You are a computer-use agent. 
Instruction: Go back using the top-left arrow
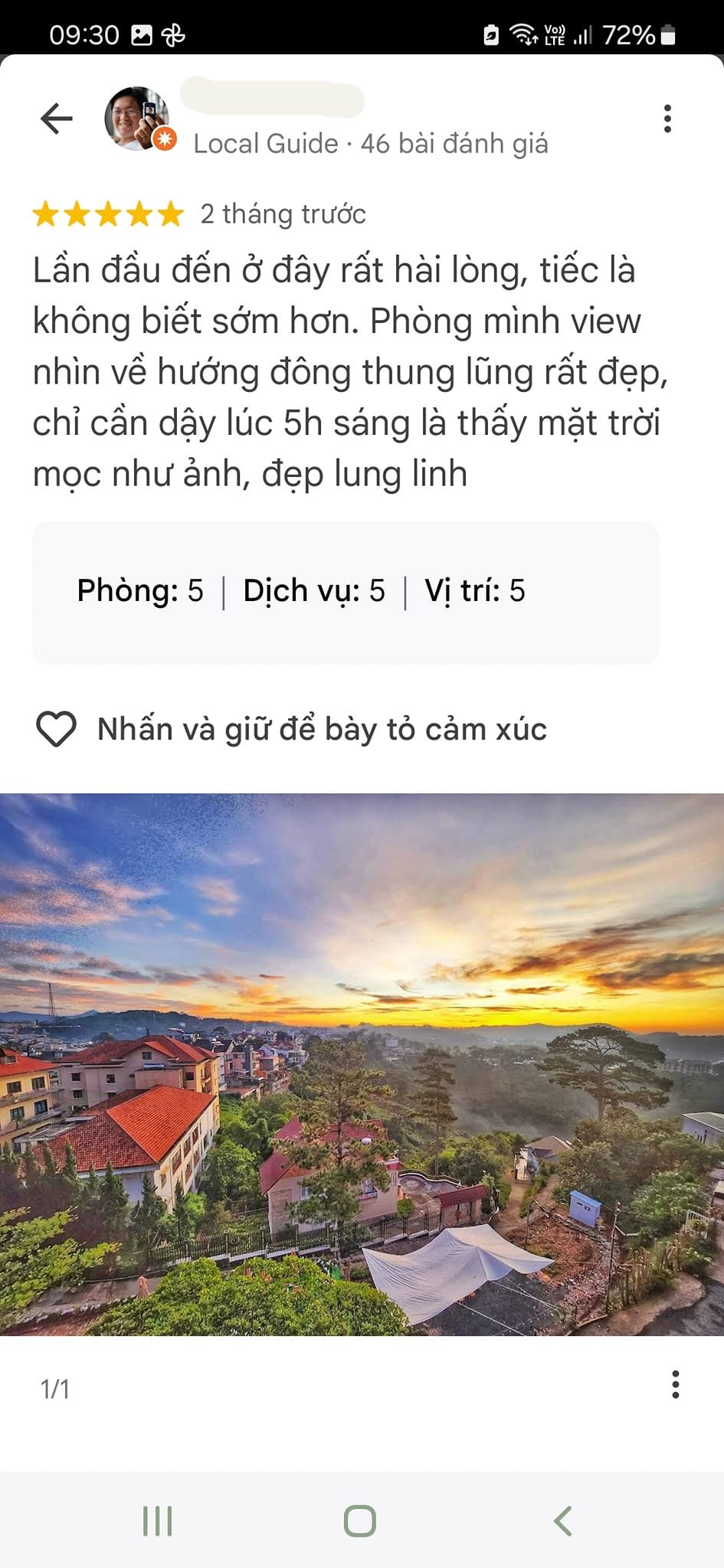pos(57,119)
